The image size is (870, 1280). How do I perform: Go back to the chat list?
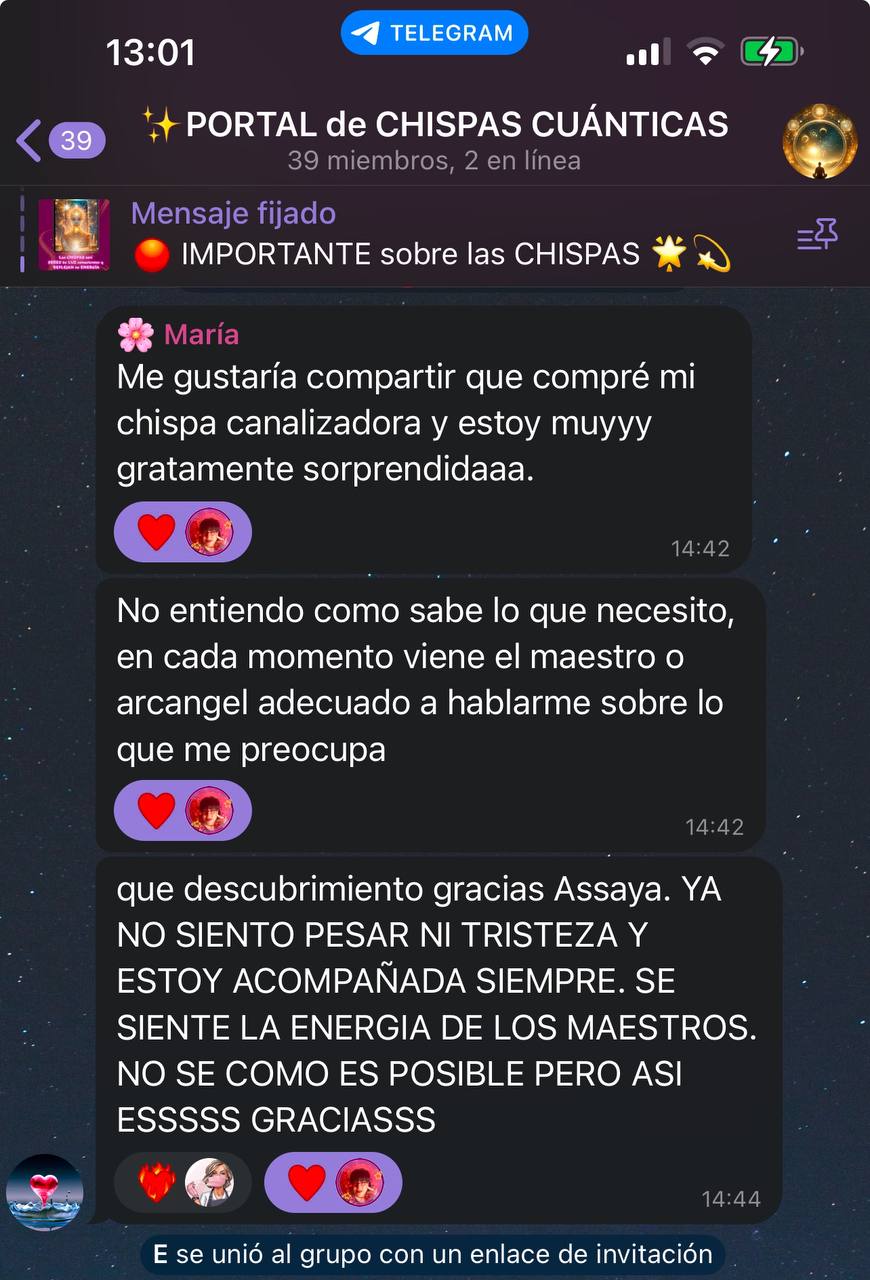(x=58, y=140)
